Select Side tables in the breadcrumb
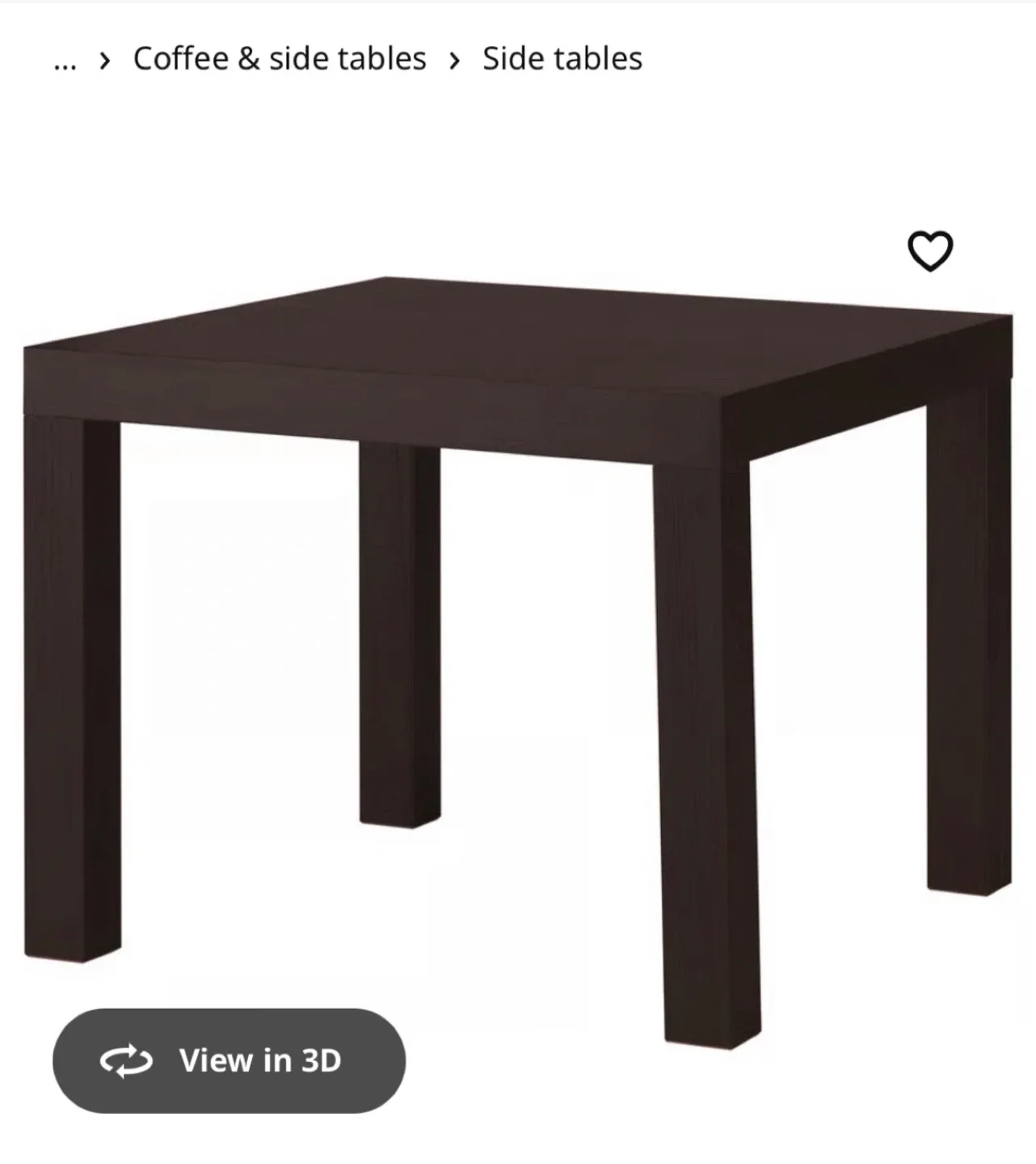Image resolution: width=1036 pixels, height=1164 pixels. [x=562, y=58]
